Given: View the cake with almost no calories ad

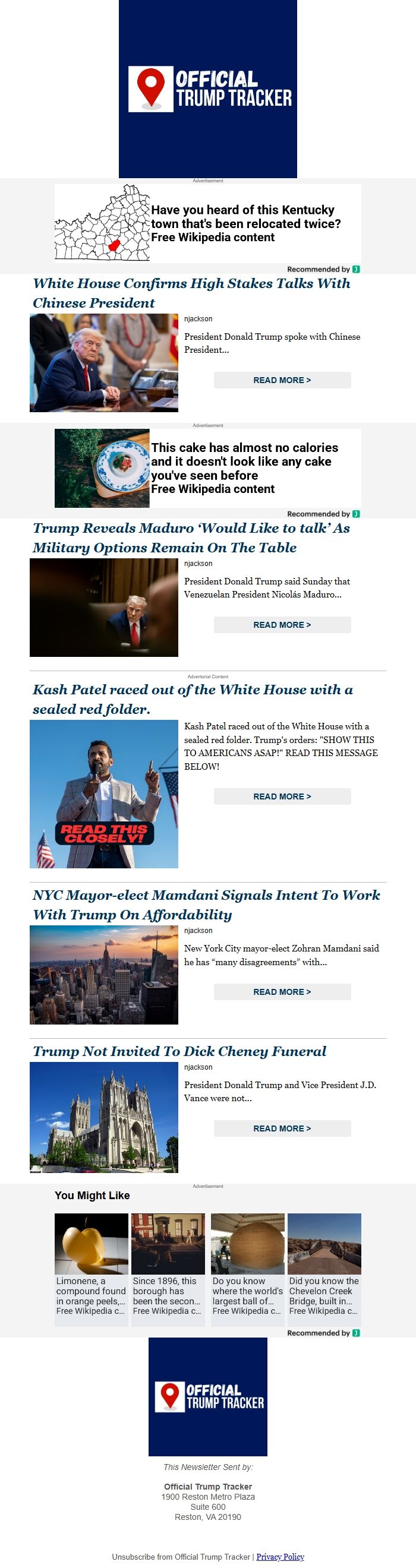Looking at the screenshot, I should coord(207,468).
